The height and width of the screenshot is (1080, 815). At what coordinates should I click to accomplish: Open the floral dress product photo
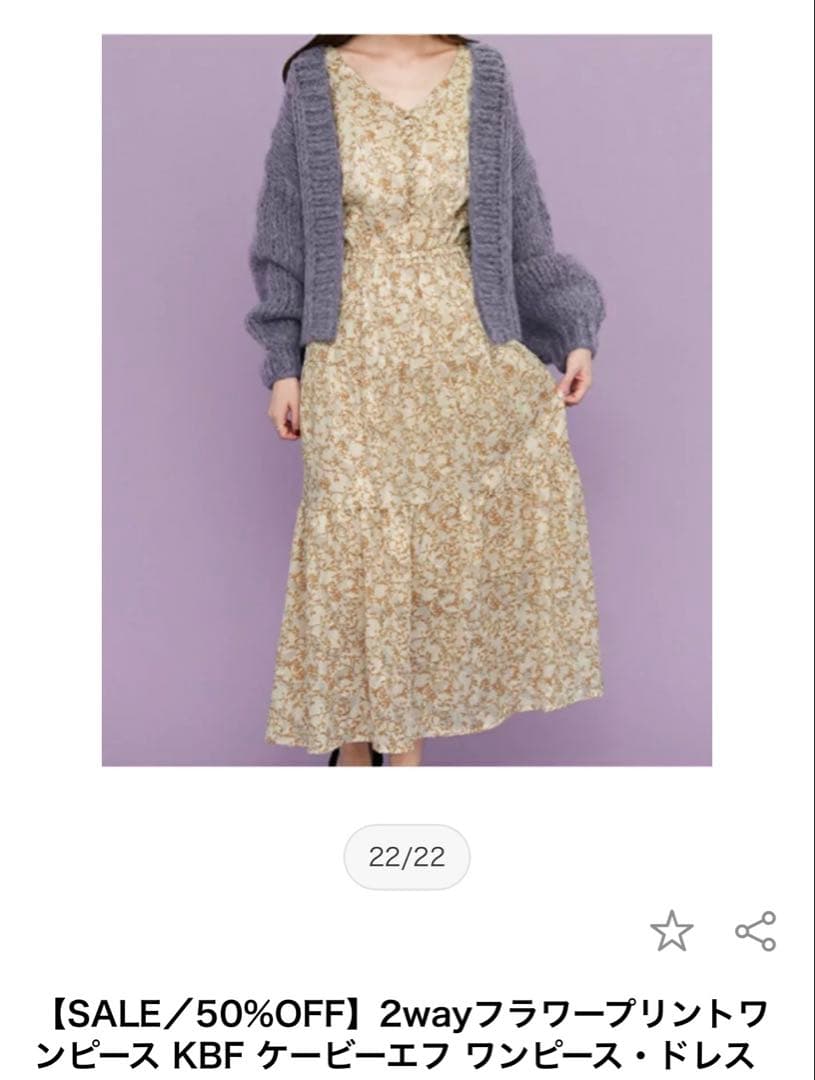pos(406,400)
